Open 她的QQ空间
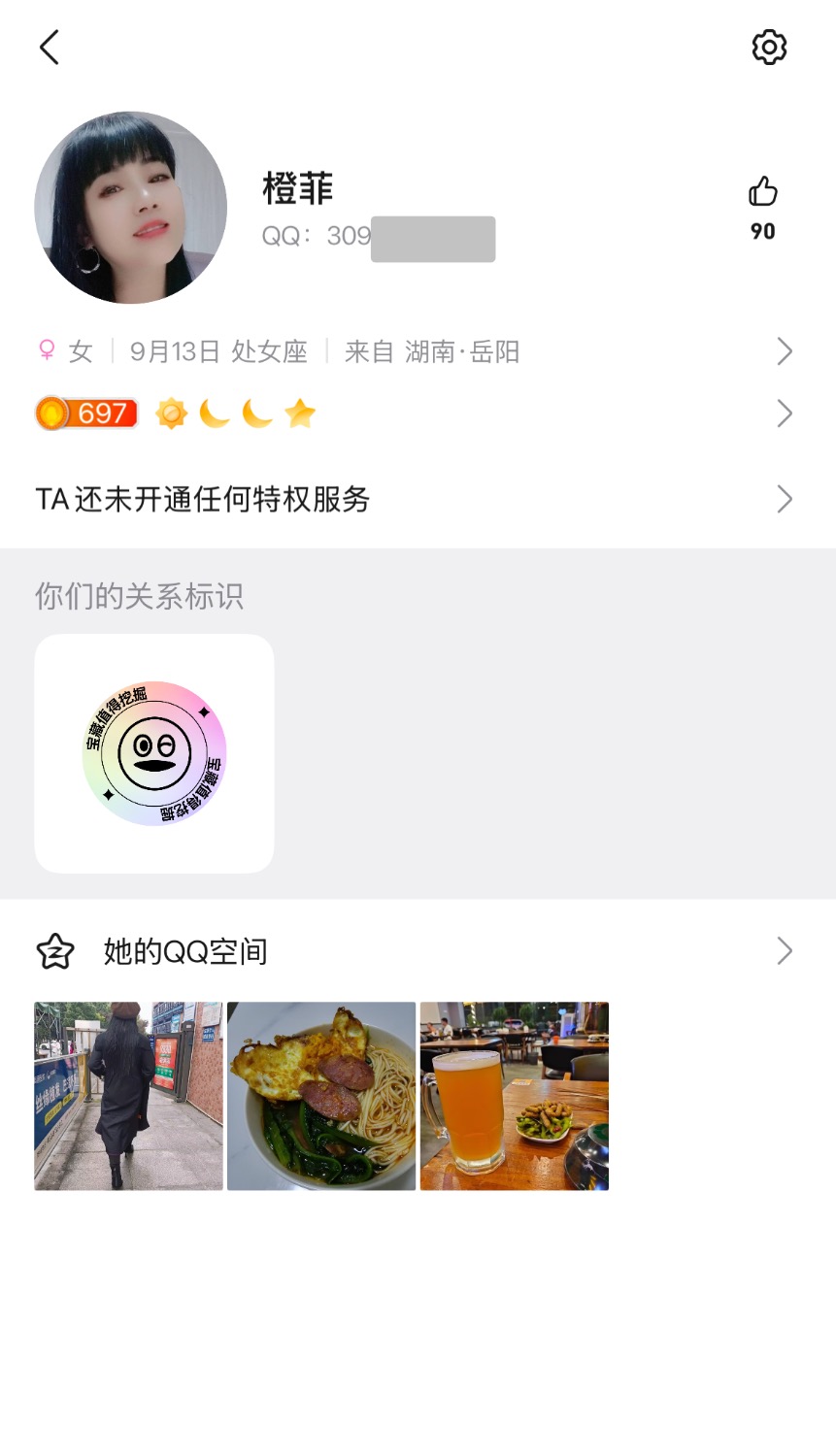The height and width of the screenshot is (1456, 836). [x=416, y=951]
